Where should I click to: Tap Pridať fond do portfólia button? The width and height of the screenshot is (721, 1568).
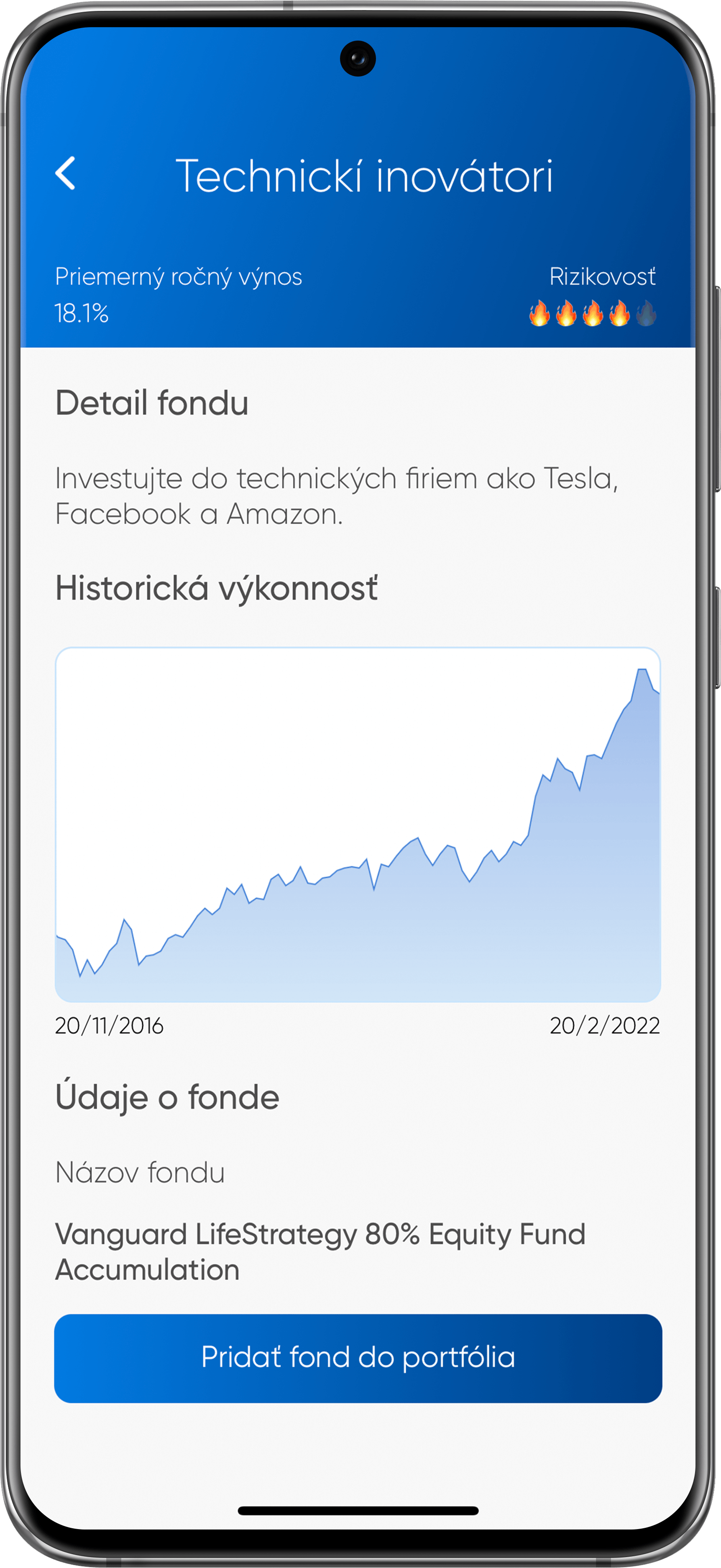358,1358
